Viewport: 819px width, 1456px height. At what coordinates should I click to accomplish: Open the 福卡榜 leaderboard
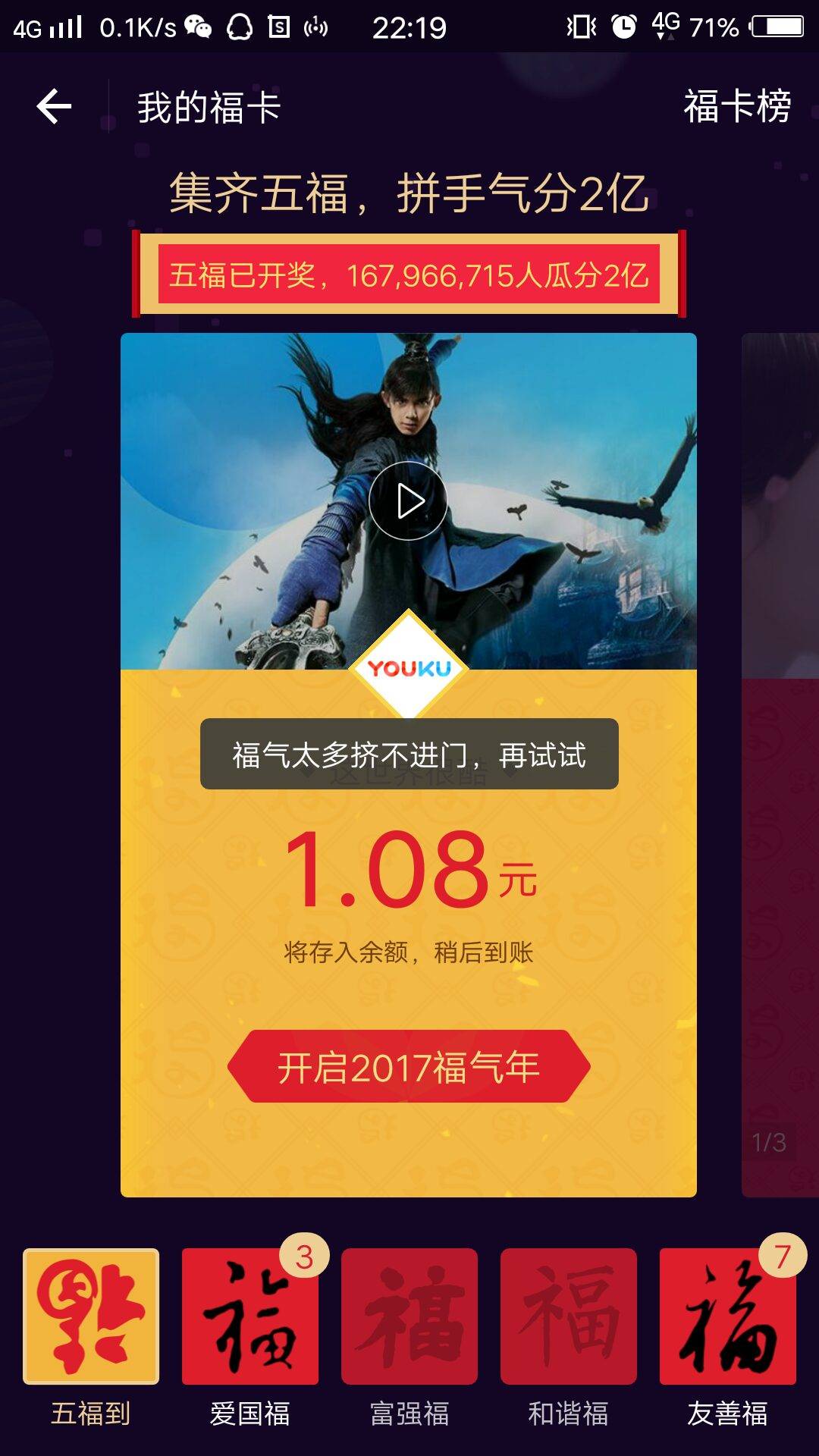point(737,106)
